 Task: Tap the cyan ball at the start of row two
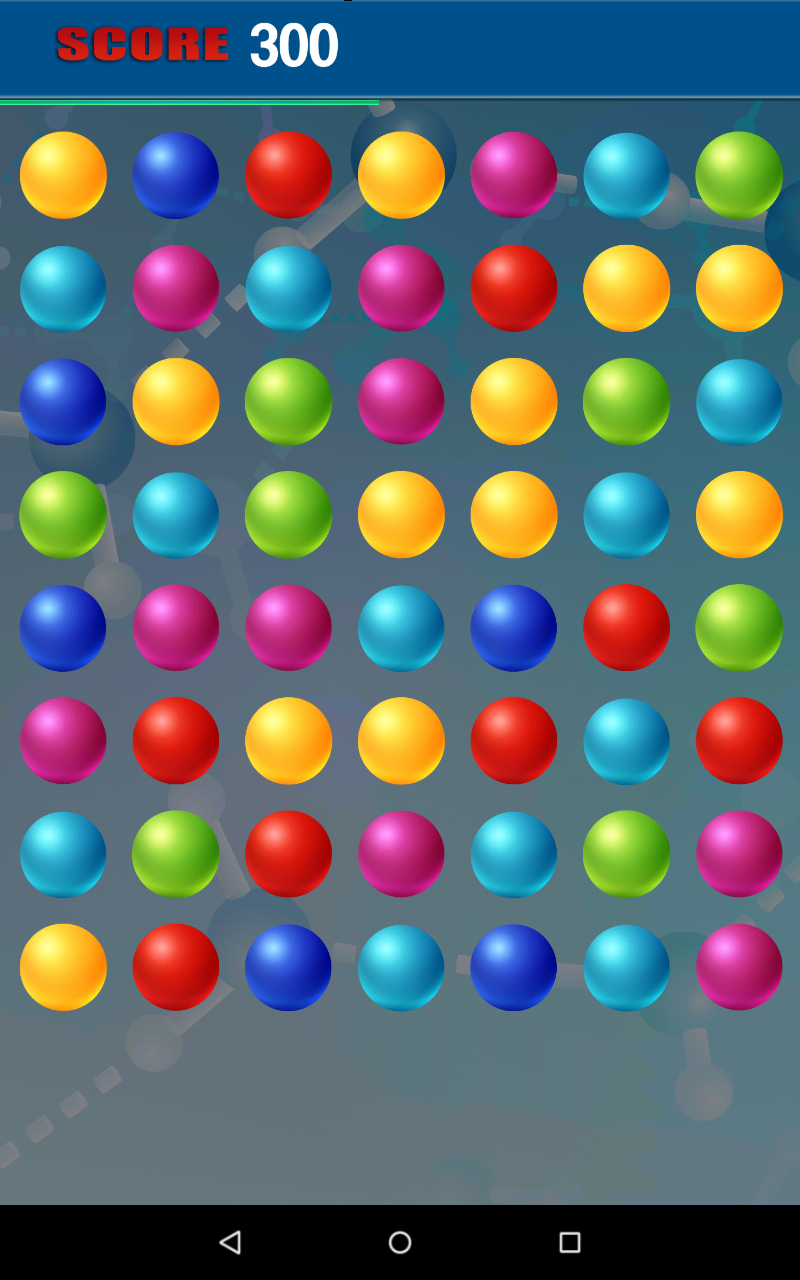click(63, 287)
